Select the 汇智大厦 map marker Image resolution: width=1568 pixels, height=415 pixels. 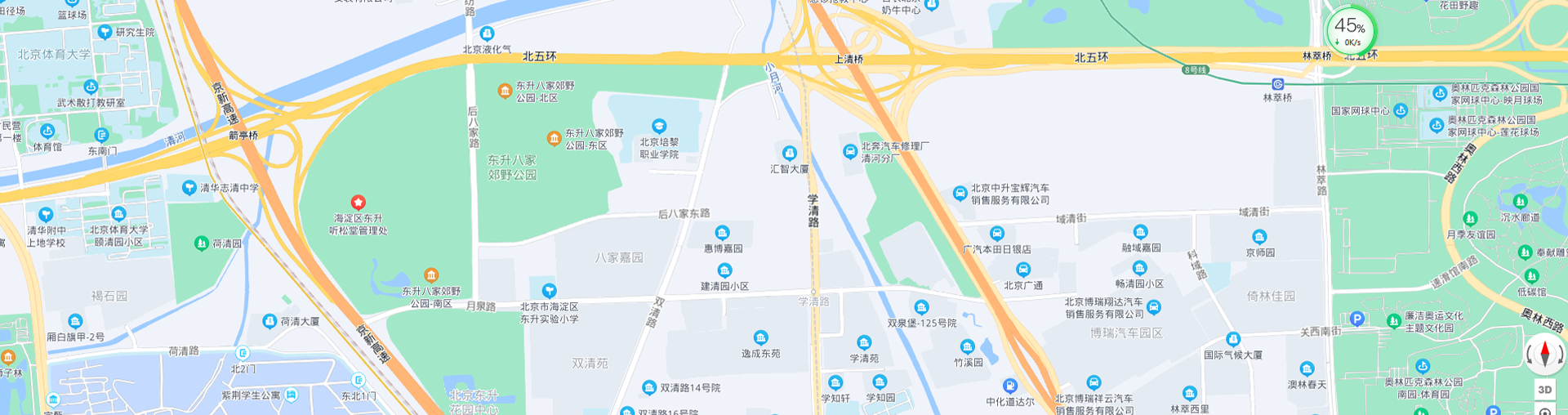click(789, 153)
